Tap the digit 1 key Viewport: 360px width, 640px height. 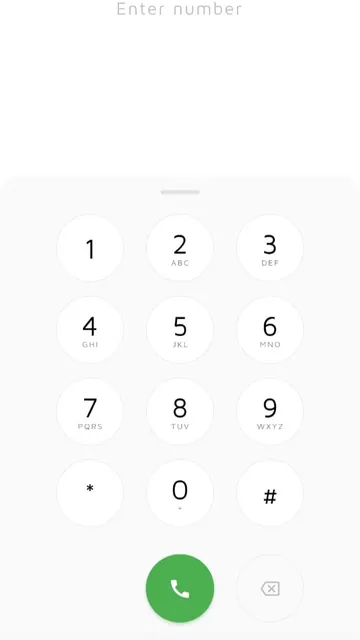tap(90, 248)
